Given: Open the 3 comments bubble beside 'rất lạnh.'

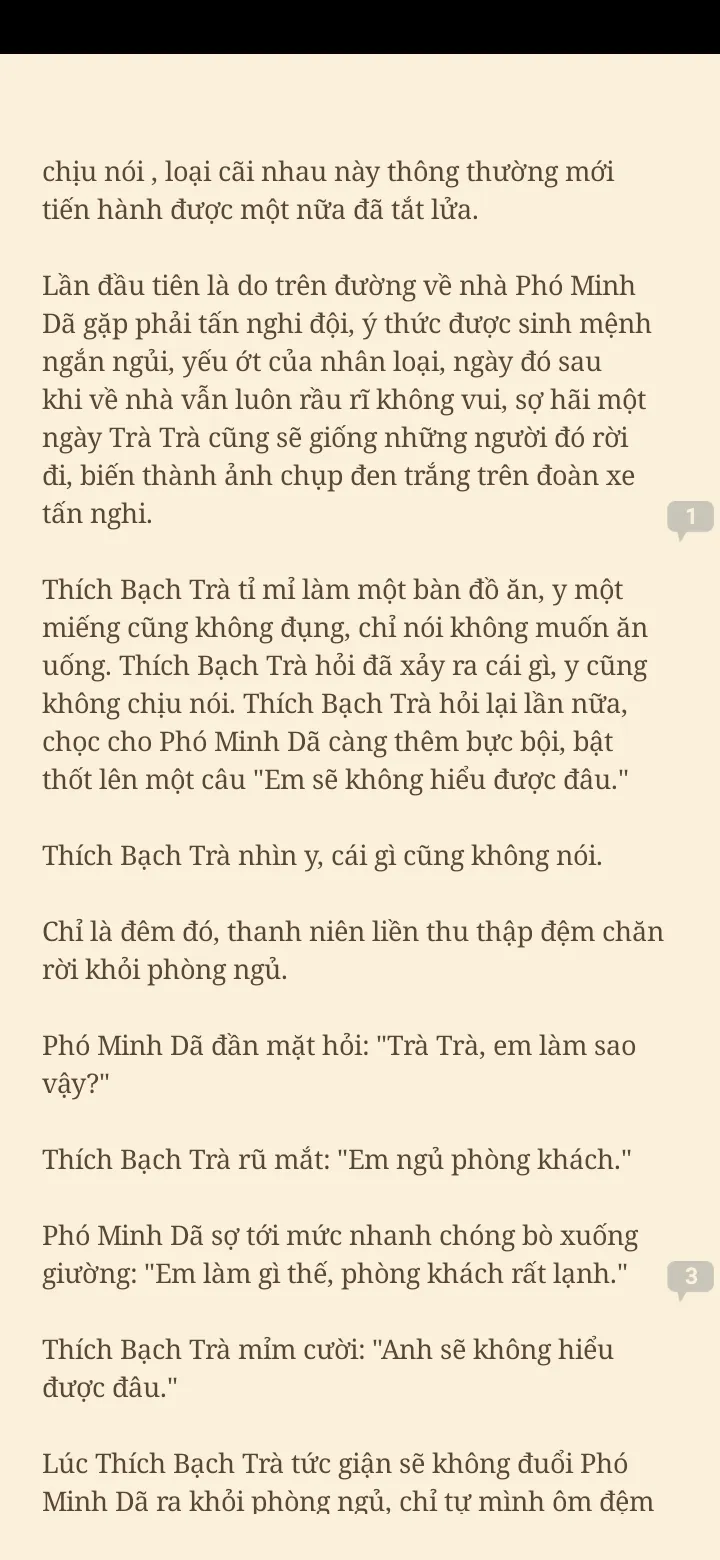Looking at the screenshot, I should (x=690, y=1277).
